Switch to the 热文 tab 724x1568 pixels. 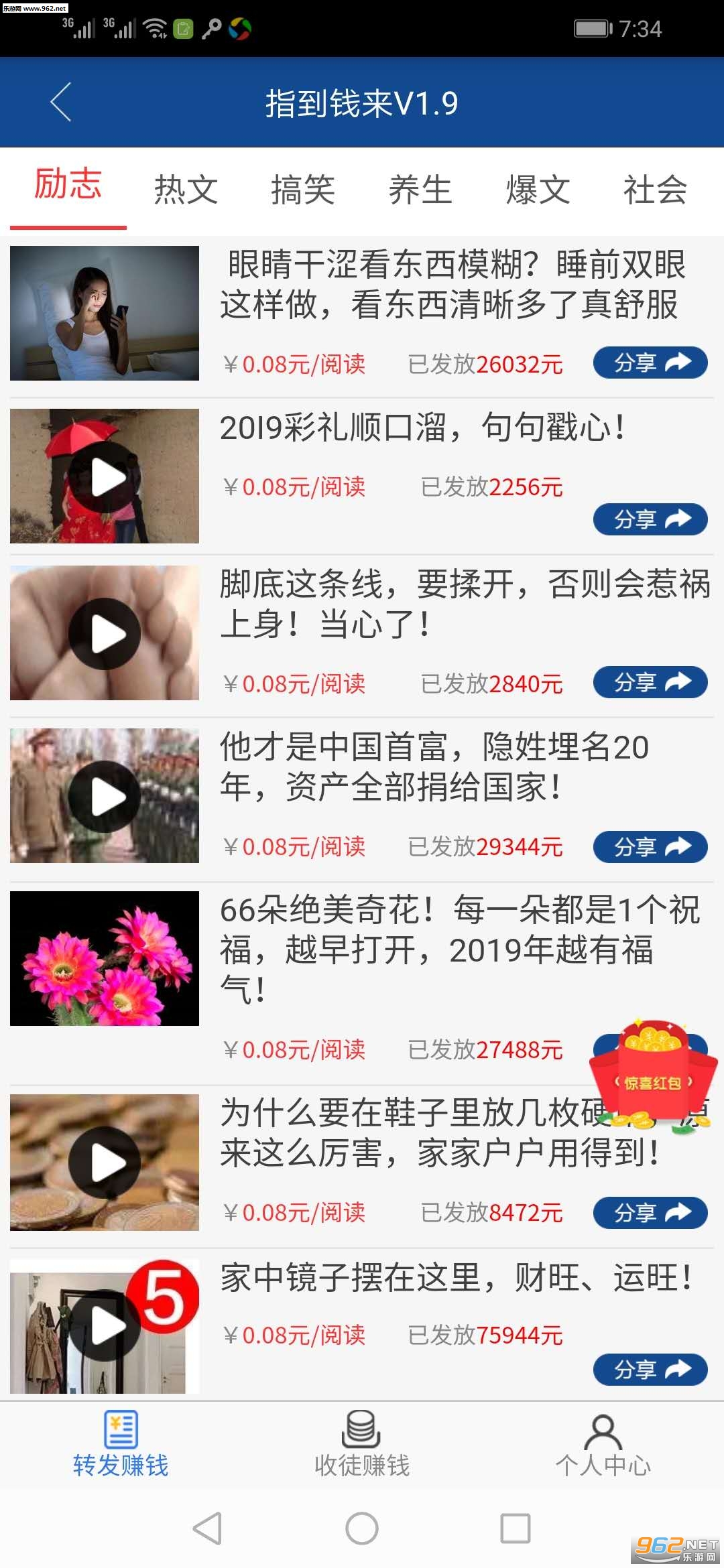(186, 190)
